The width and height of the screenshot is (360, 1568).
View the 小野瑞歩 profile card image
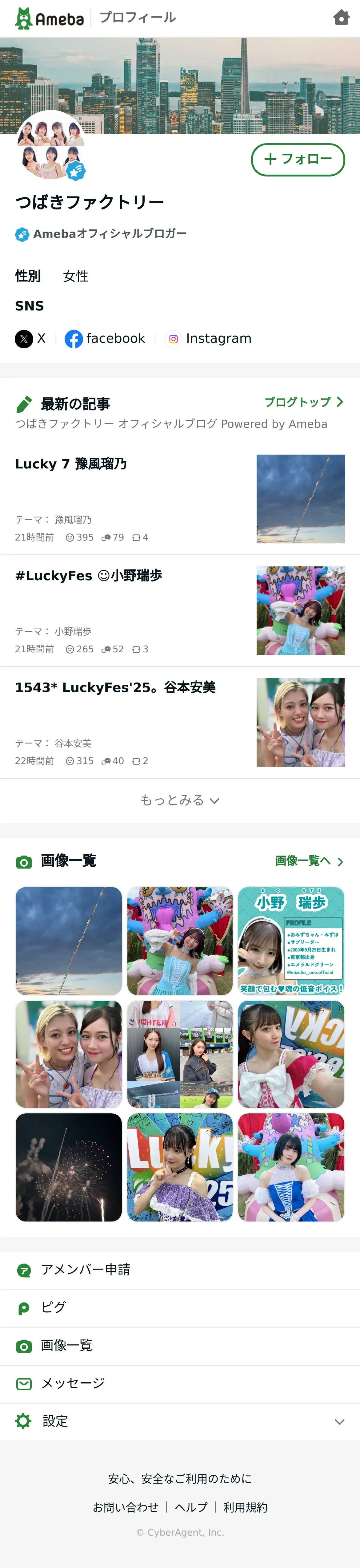291,940
